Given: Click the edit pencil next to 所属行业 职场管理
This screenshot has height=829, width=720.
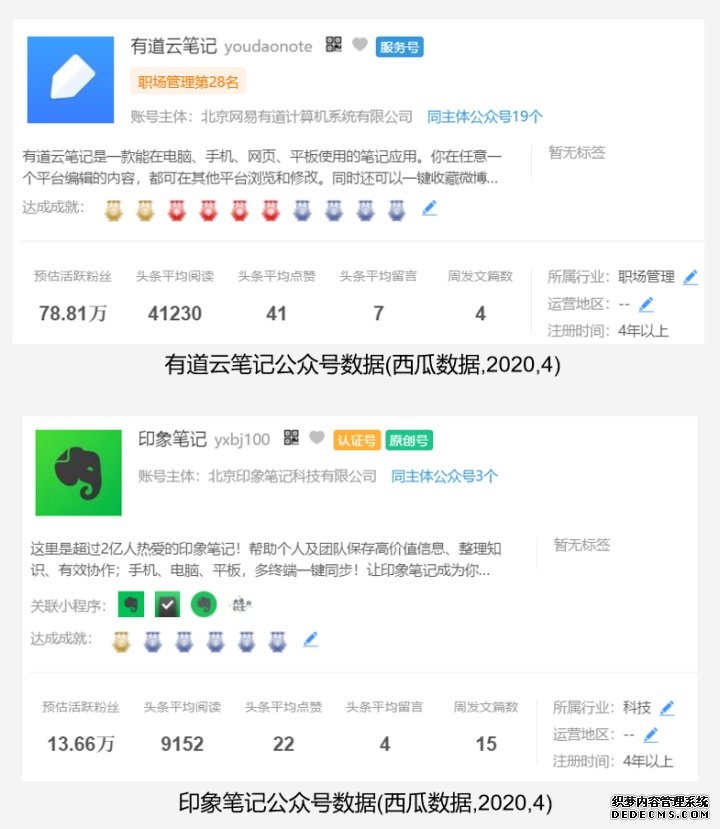Looking at the screenshot, I should [691, 276].
